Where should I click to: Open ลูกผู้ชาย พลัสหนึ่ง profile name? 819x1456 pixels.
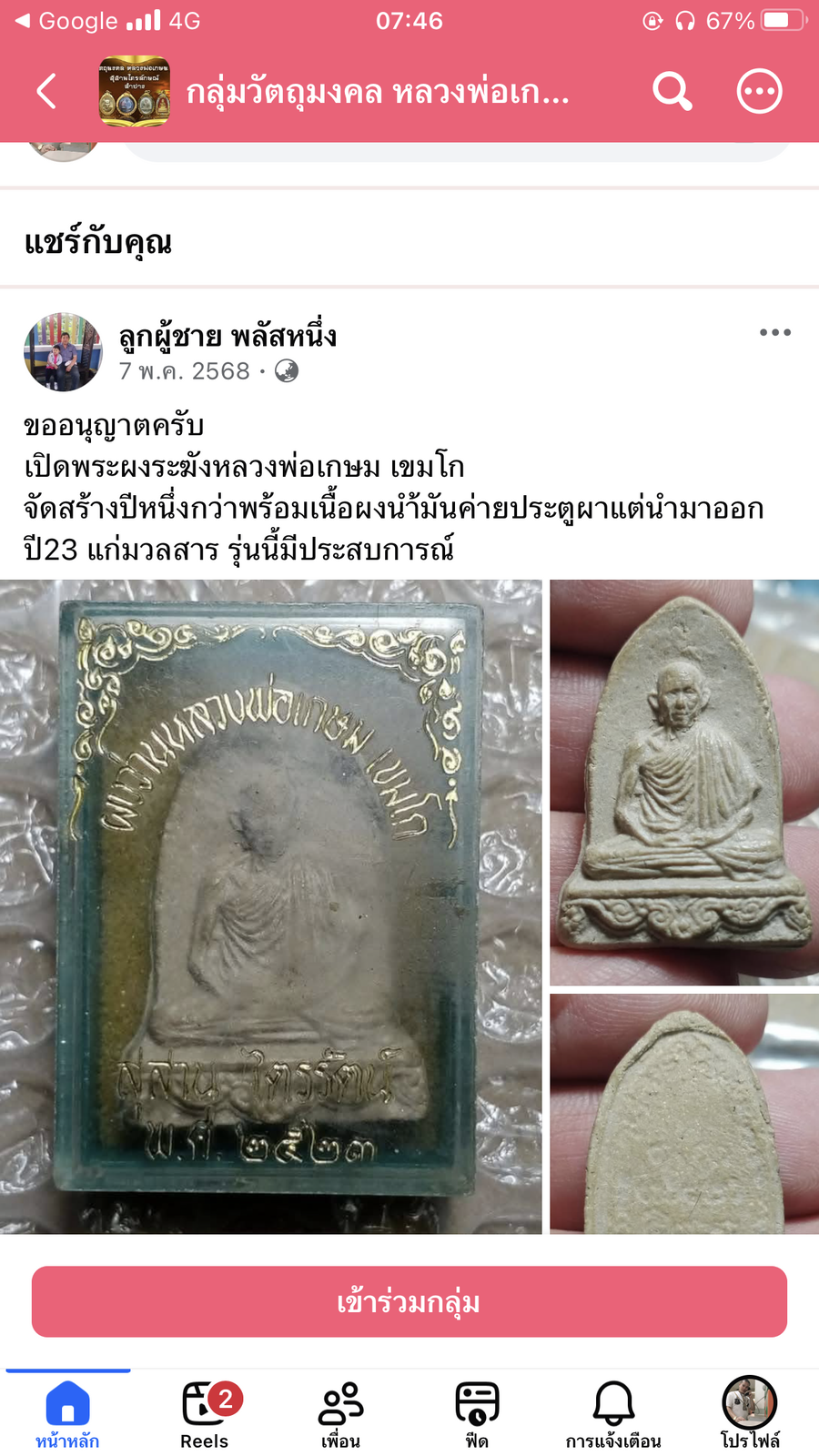coord(227,336)
